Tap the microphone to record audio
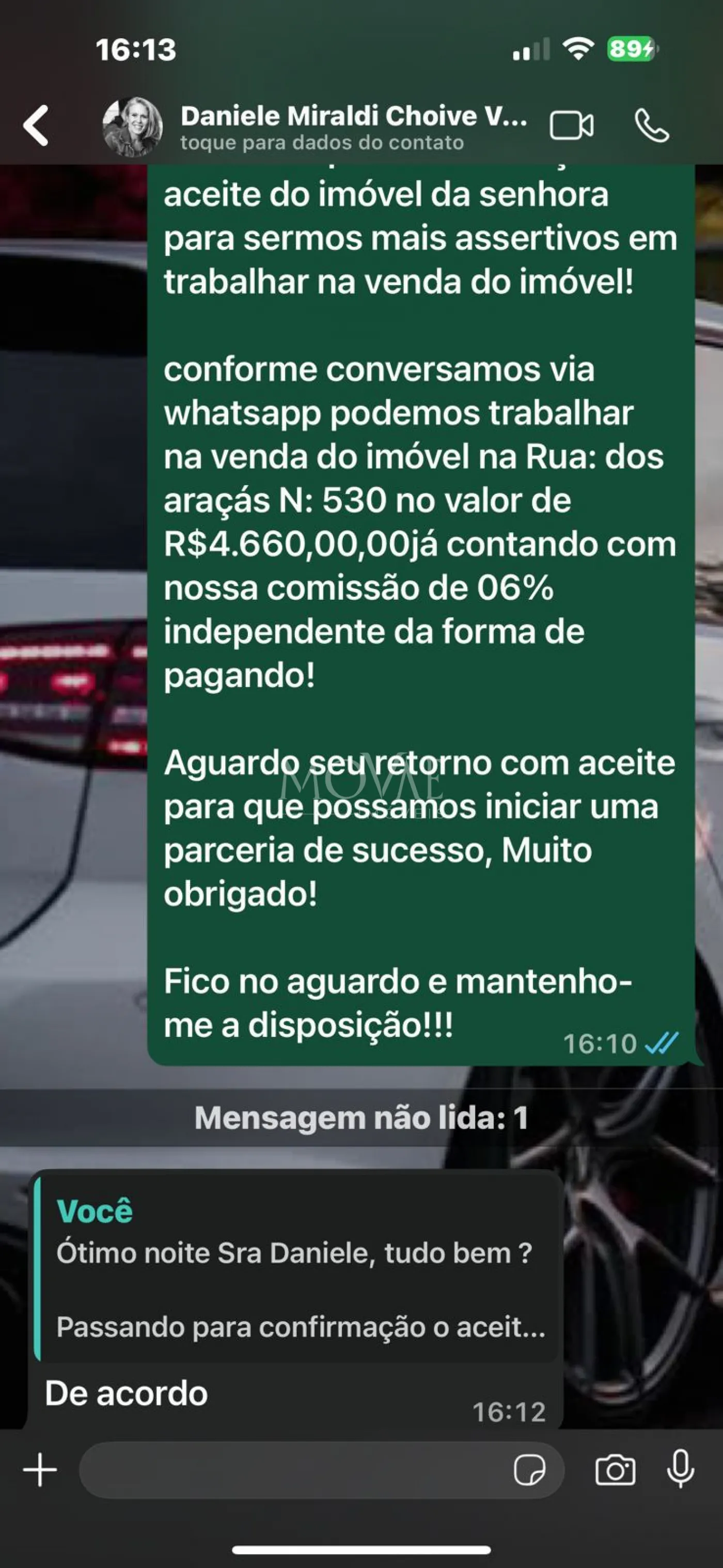 (x=681, y=1470)
